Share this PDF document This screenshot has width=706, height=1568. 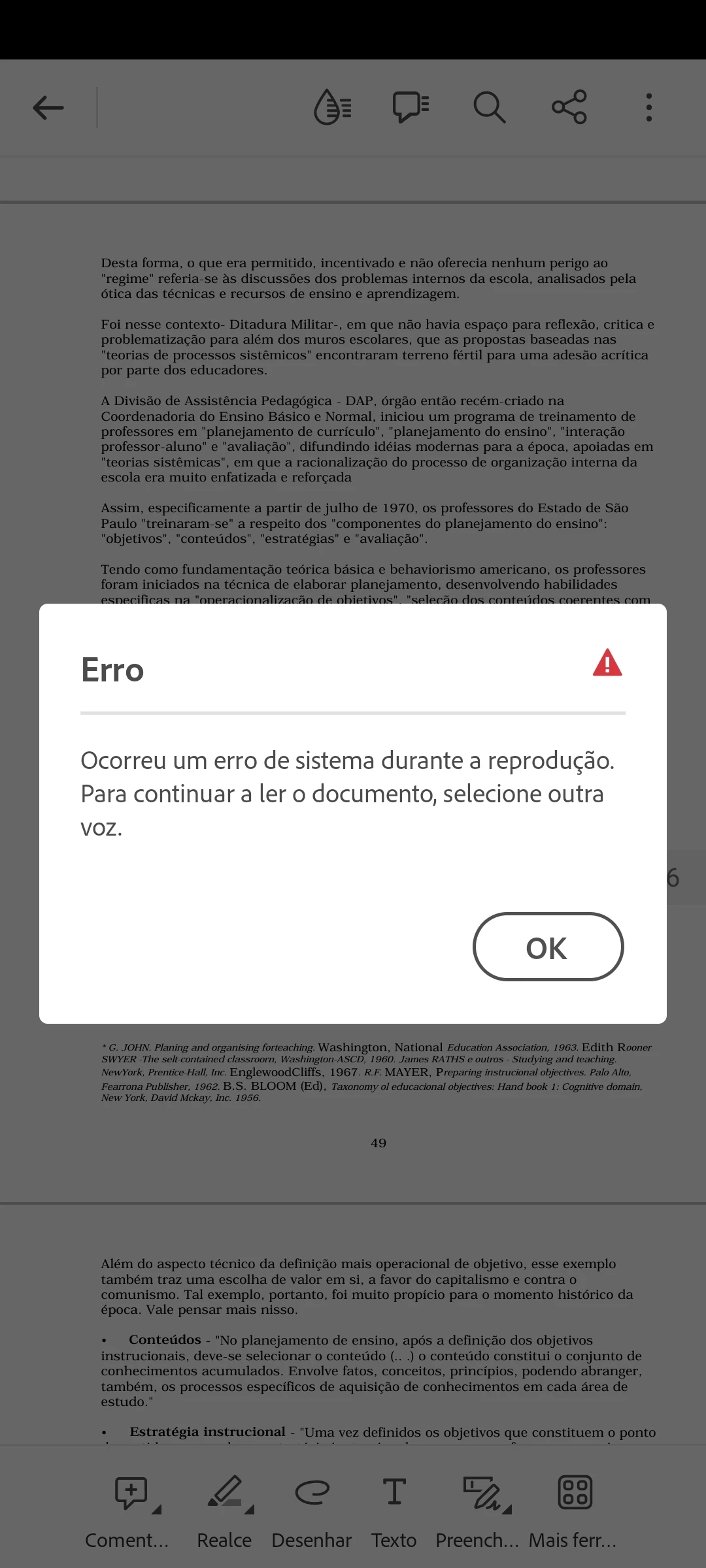coord(569,107)
